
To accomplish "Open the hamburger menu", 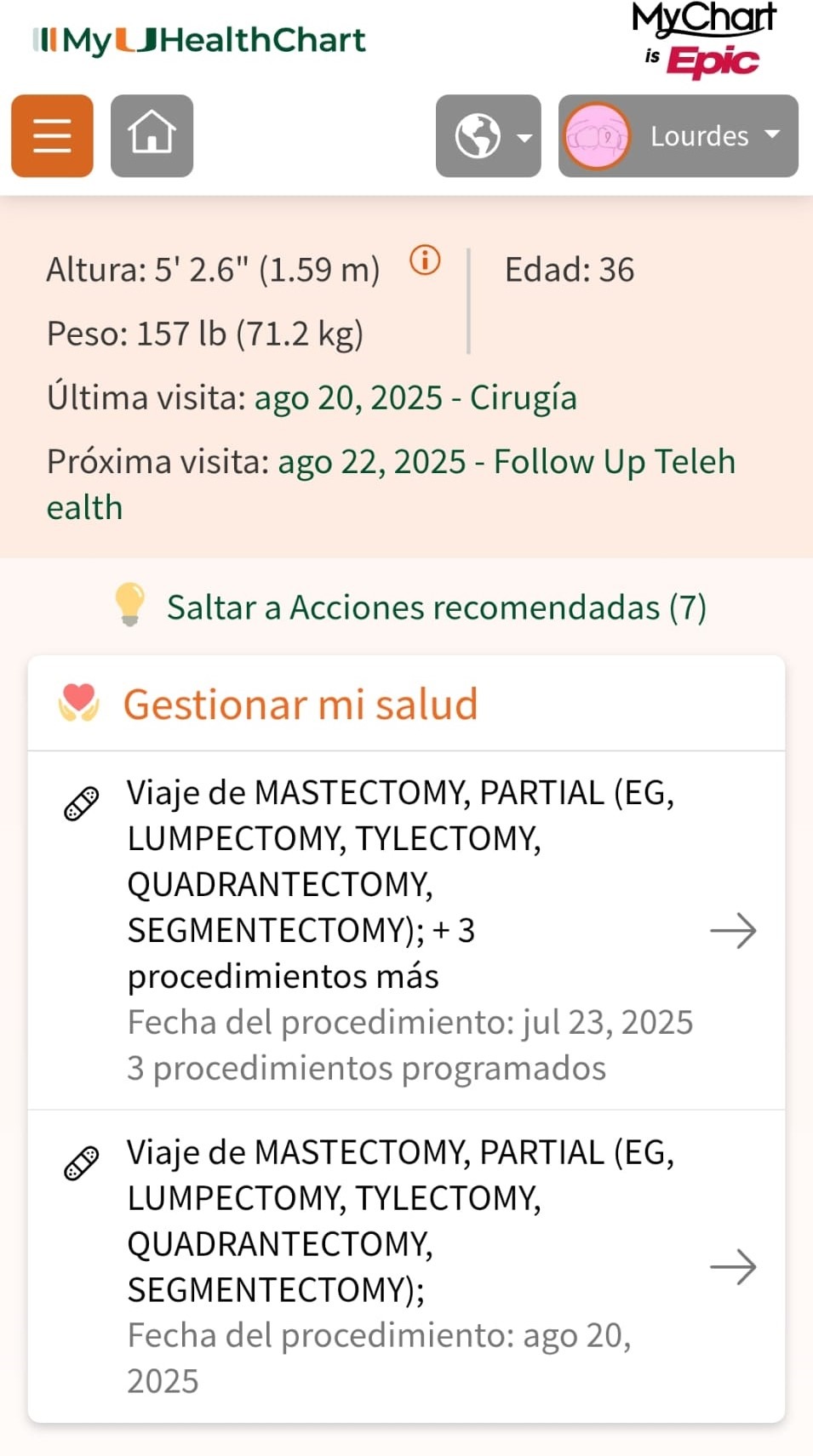I will coord(52,136).
